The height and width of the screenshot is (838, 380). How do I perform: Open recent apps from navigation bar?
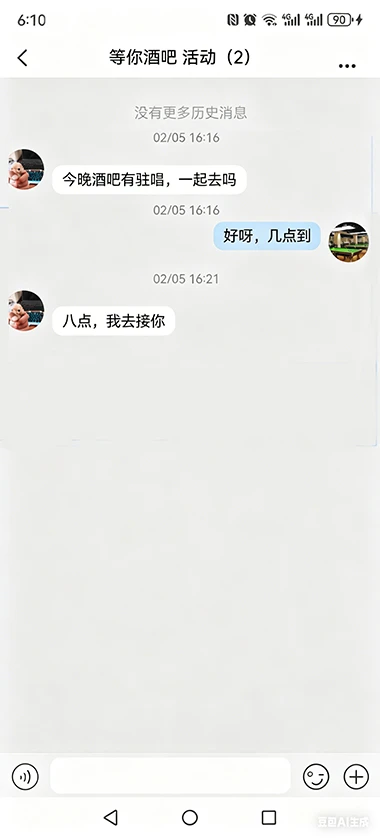pos(269,817)
